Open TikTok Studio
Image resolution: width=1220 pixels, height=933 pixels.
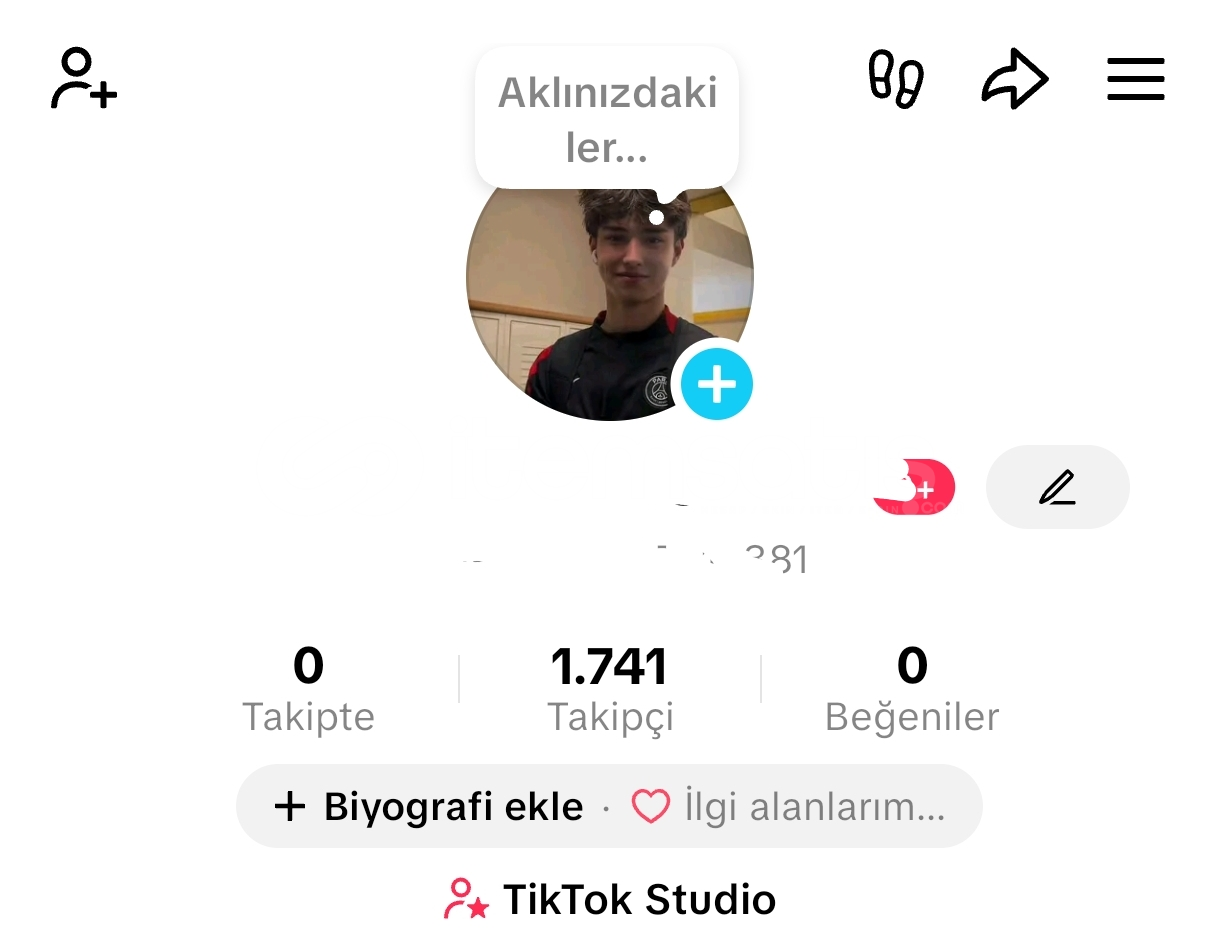pos(610,899)
